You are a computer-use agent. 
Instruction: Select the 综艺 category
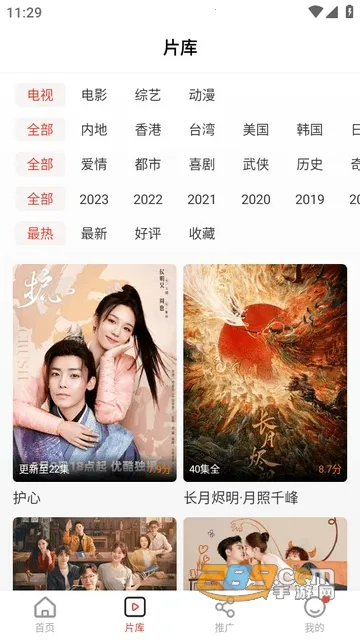[x=148, y=95]
